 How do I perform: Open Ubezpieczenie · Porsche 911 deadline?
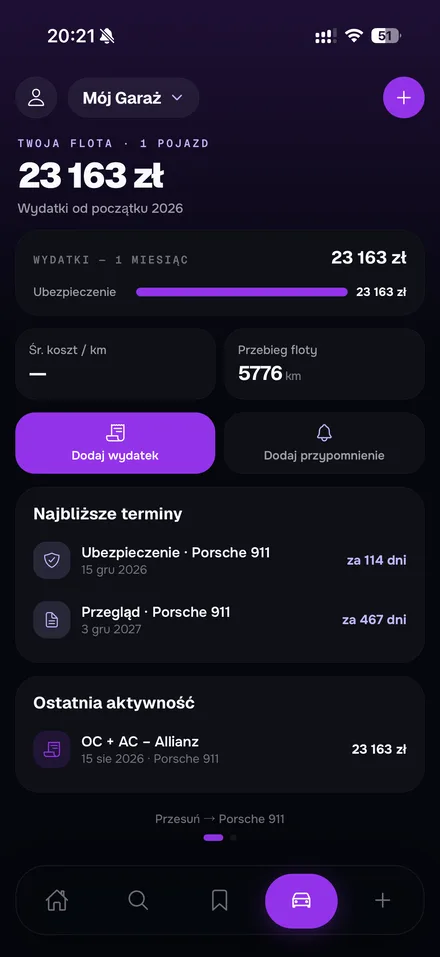[x=220, y=560]
